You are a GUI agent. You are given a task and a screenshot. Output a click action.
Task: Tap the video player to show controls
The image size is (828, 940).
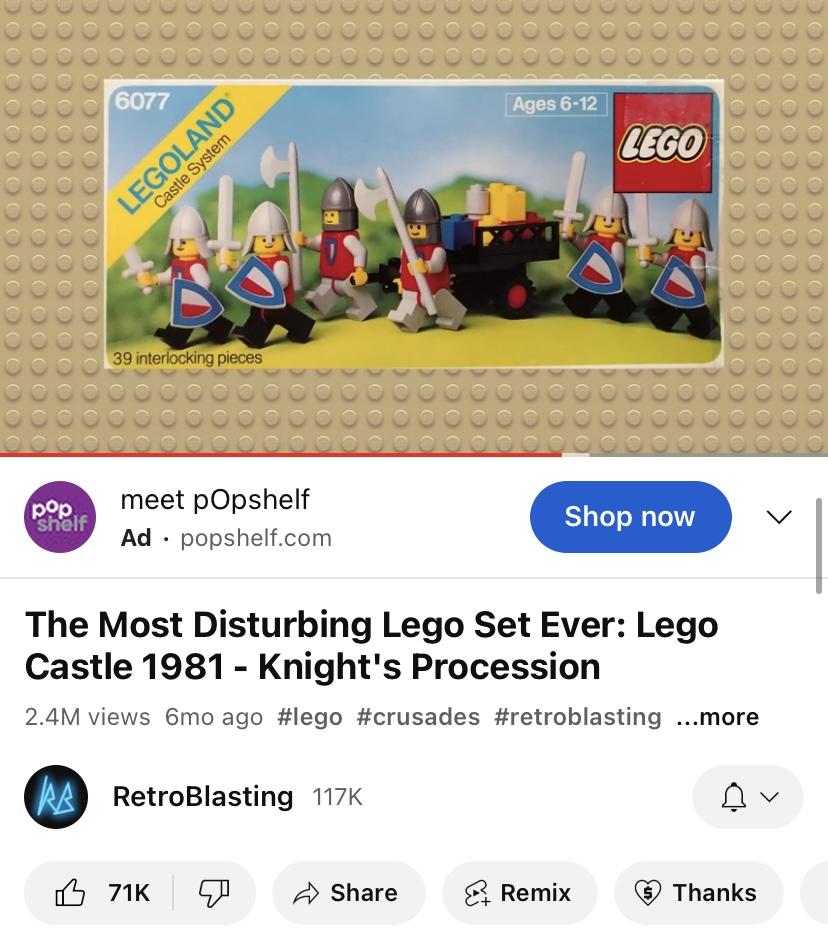(x=414, y=228)
